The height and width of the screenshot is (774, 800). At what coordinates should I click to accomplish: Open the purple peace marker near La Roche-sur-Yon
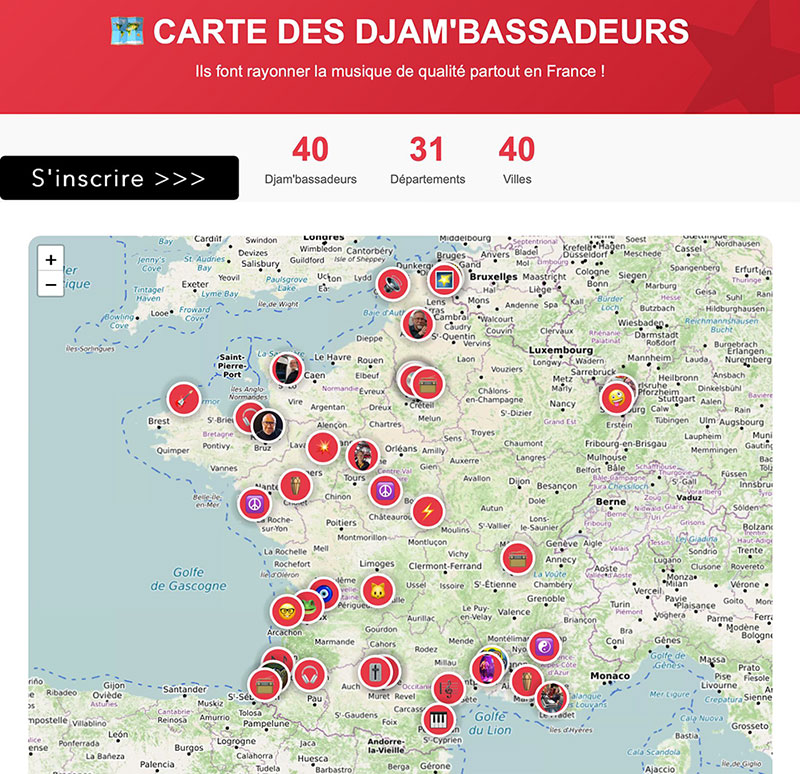[255, 503]
